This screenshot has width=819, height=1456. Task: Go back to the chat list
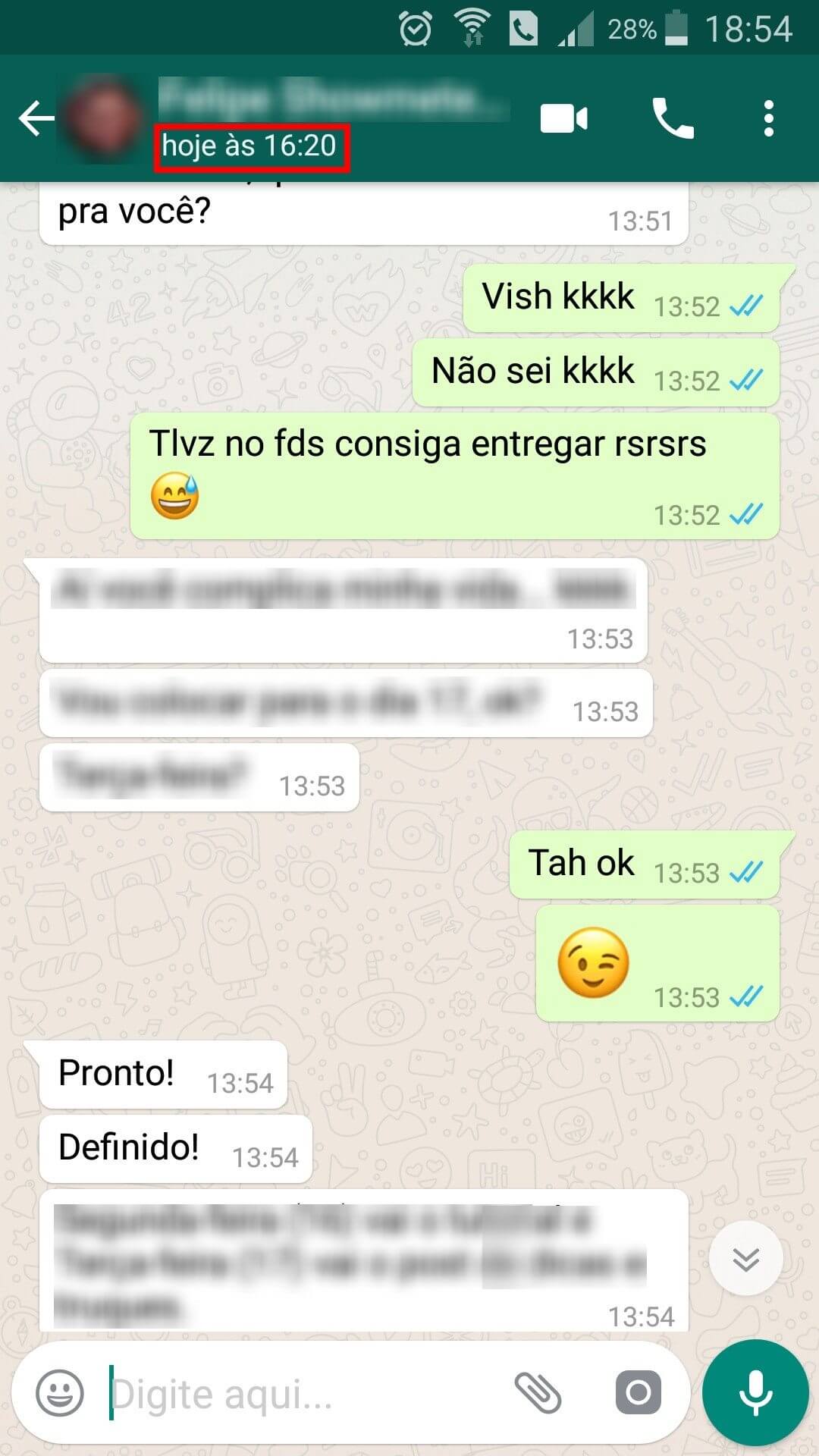[x=36, y=119]
